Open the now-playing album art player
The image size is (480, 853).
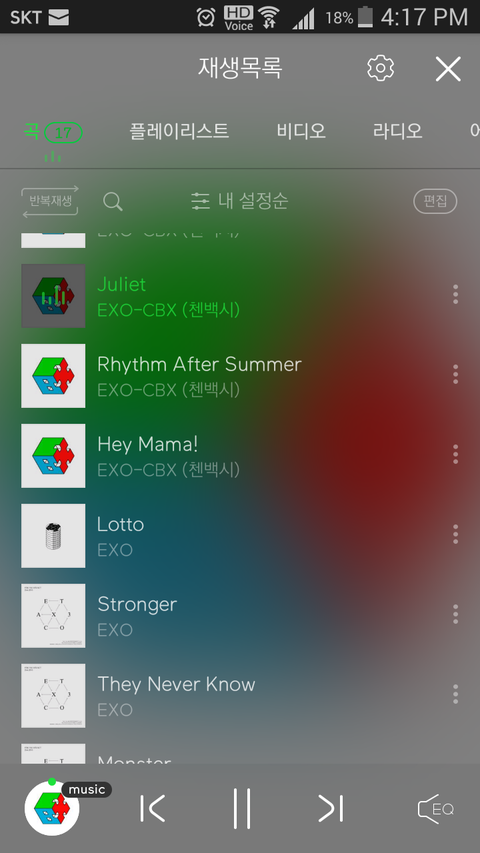click(x=52, y=808)
